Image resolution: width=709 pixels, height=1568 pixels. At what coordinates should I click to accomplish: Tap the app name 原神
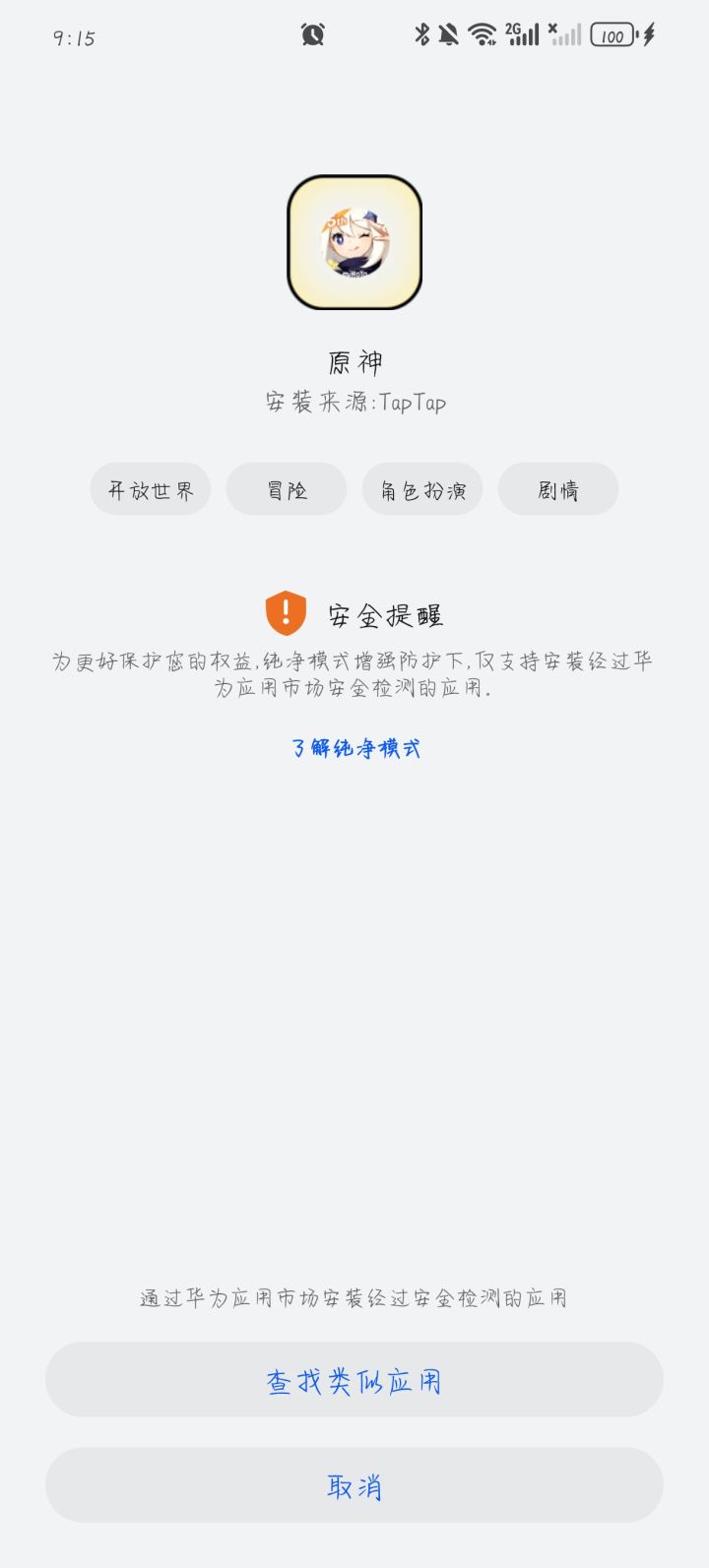pos(354,361)
